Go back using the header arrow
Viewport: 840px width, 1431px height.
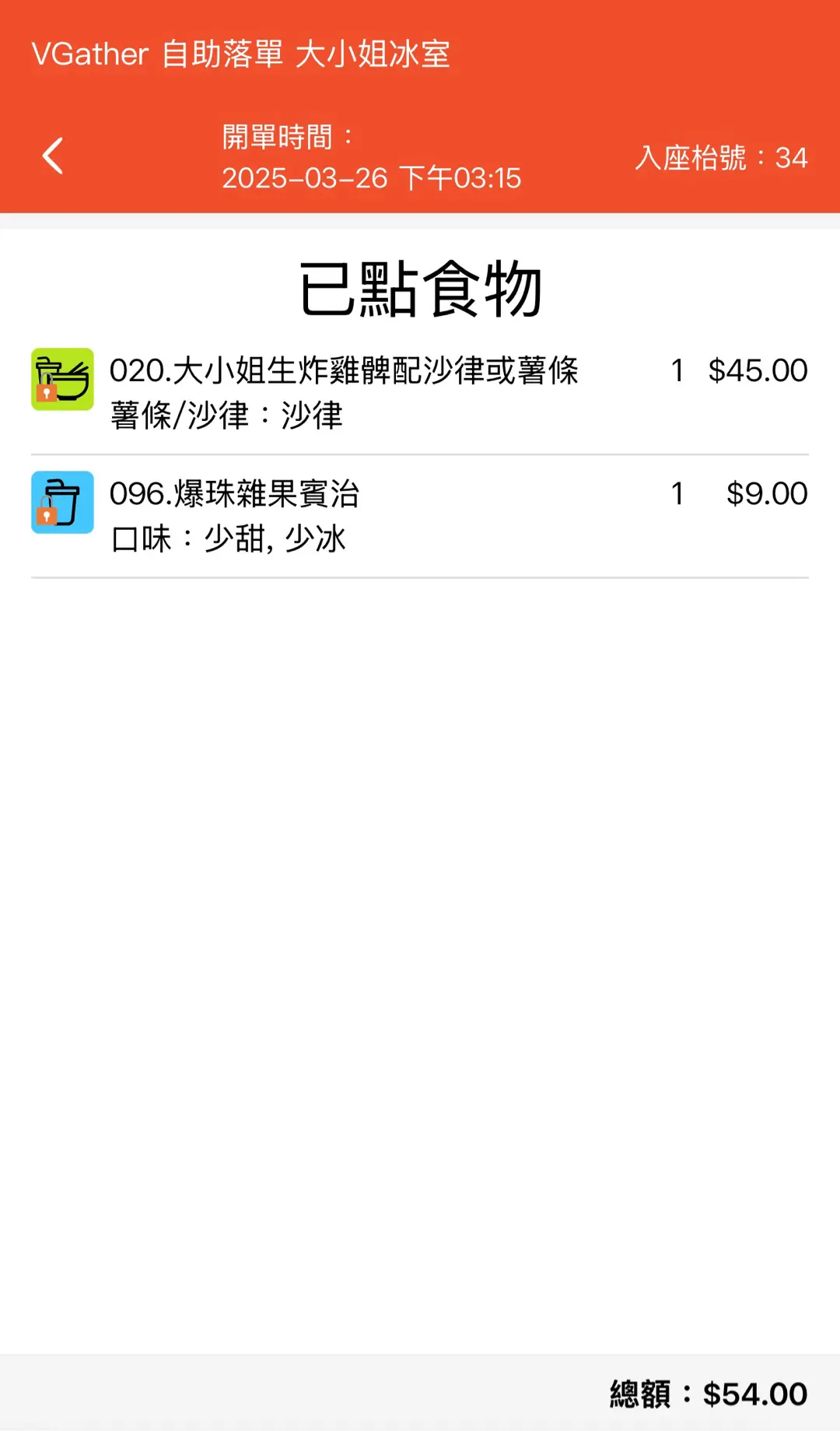[x=53, y=156]
